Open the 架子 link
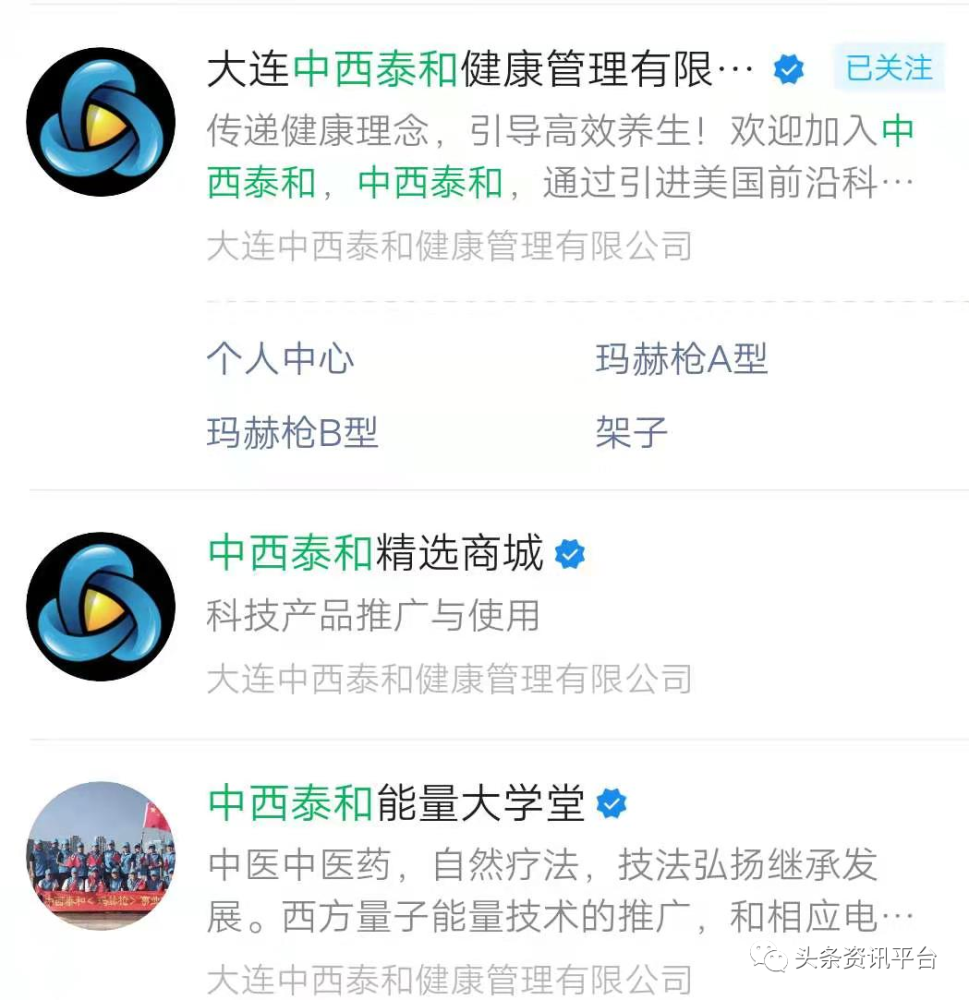 click(631, 433)
